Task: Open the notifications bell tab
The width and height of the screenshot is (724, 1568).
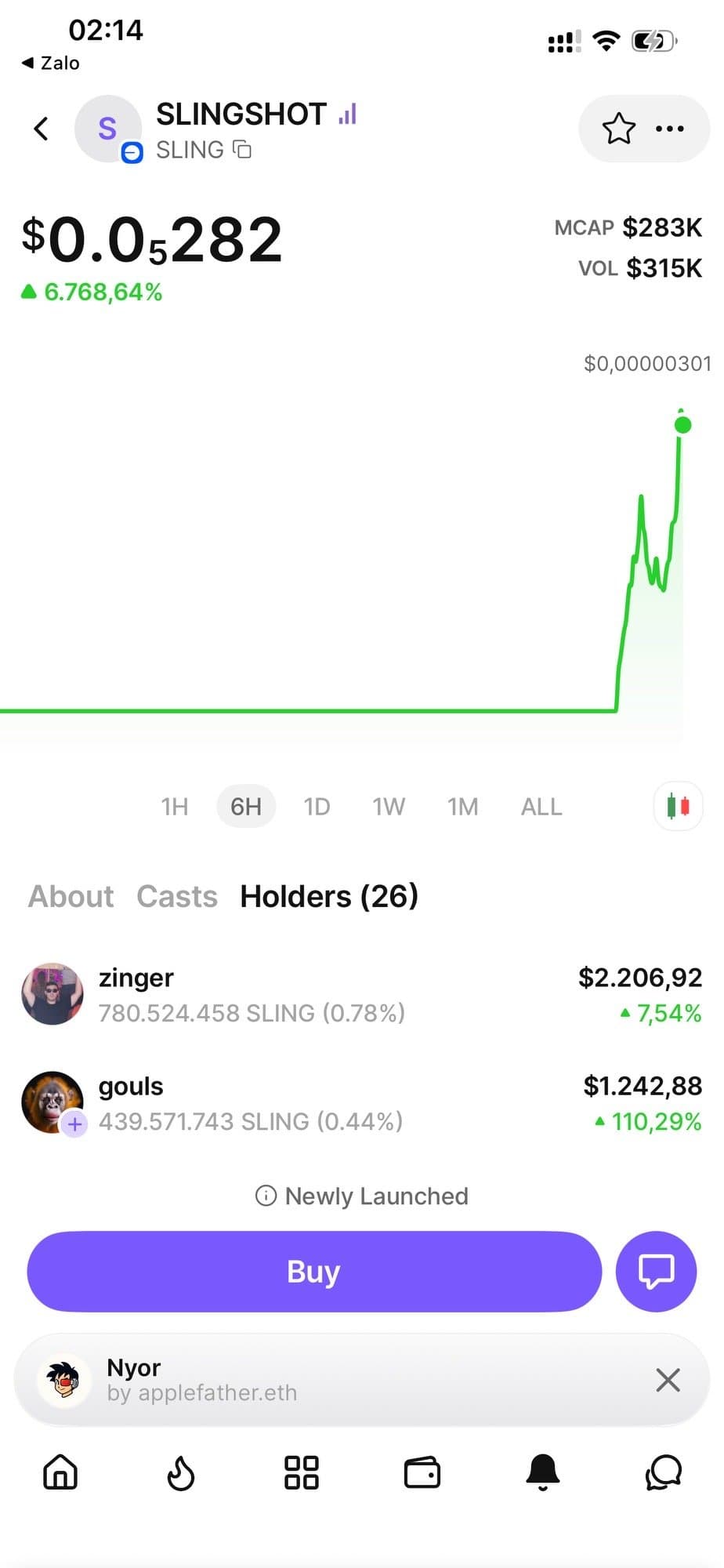Action: pos(542,1472)
